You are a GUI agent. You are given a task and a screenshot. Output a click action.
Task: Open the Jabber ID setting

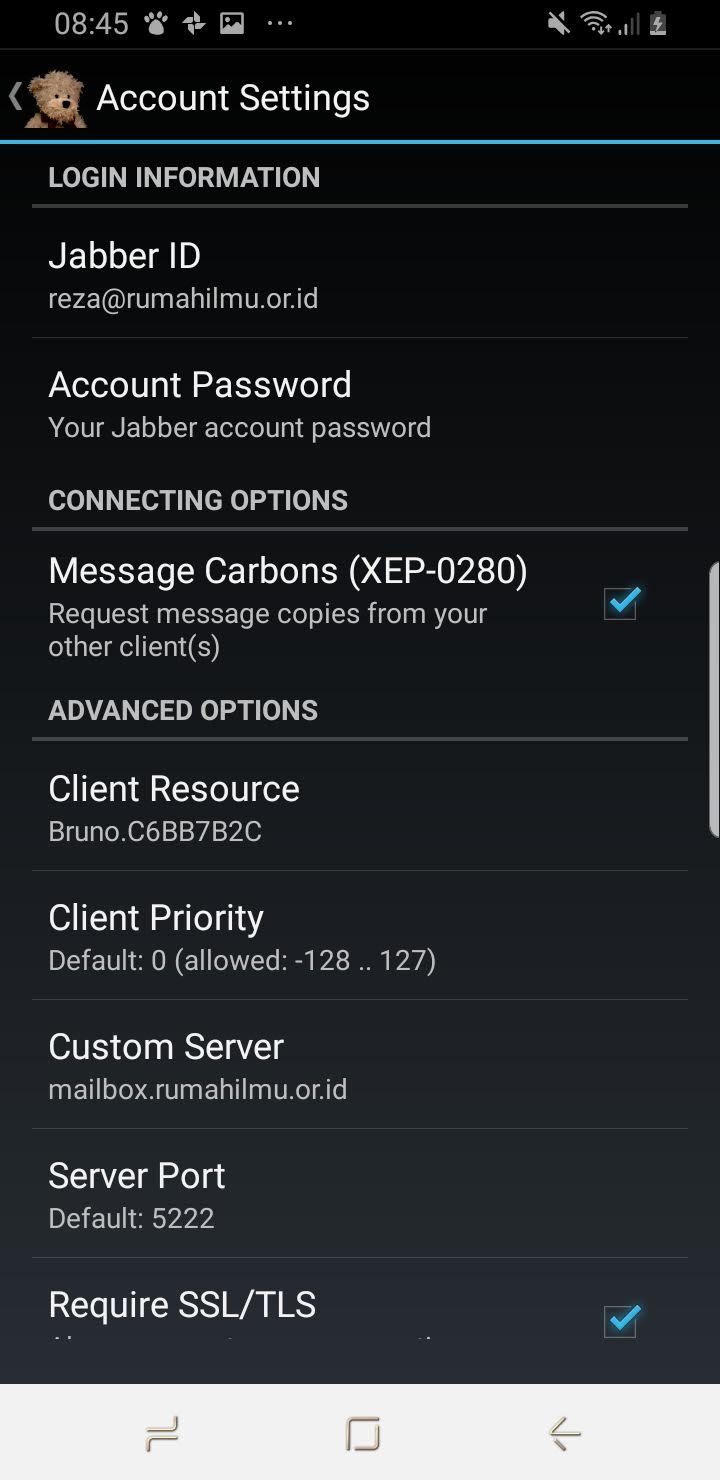(x=360, y=273)
